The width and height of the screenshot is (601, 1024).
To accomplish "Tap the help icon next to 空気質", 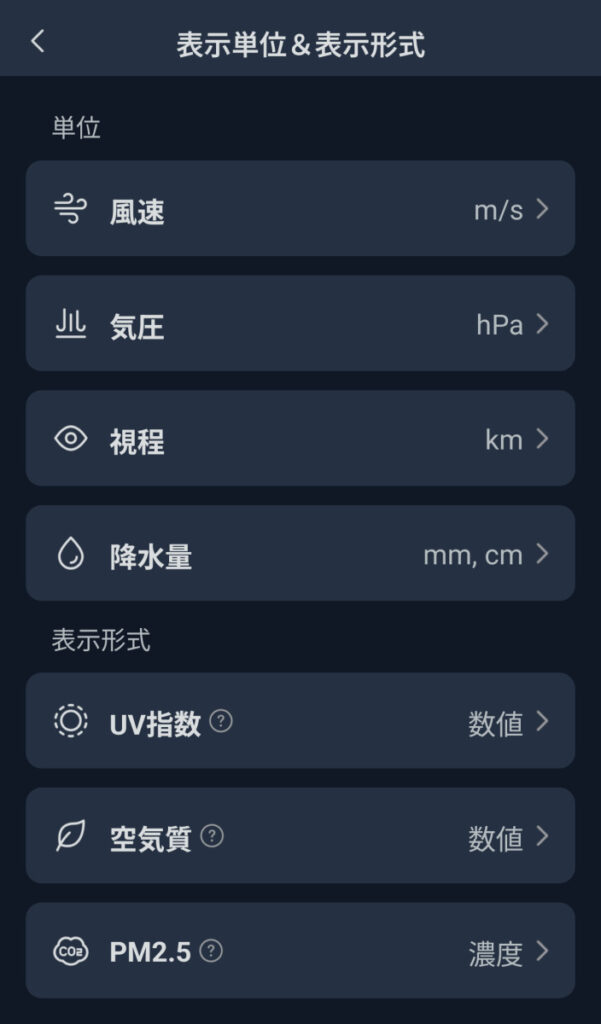I will point(212,837).
